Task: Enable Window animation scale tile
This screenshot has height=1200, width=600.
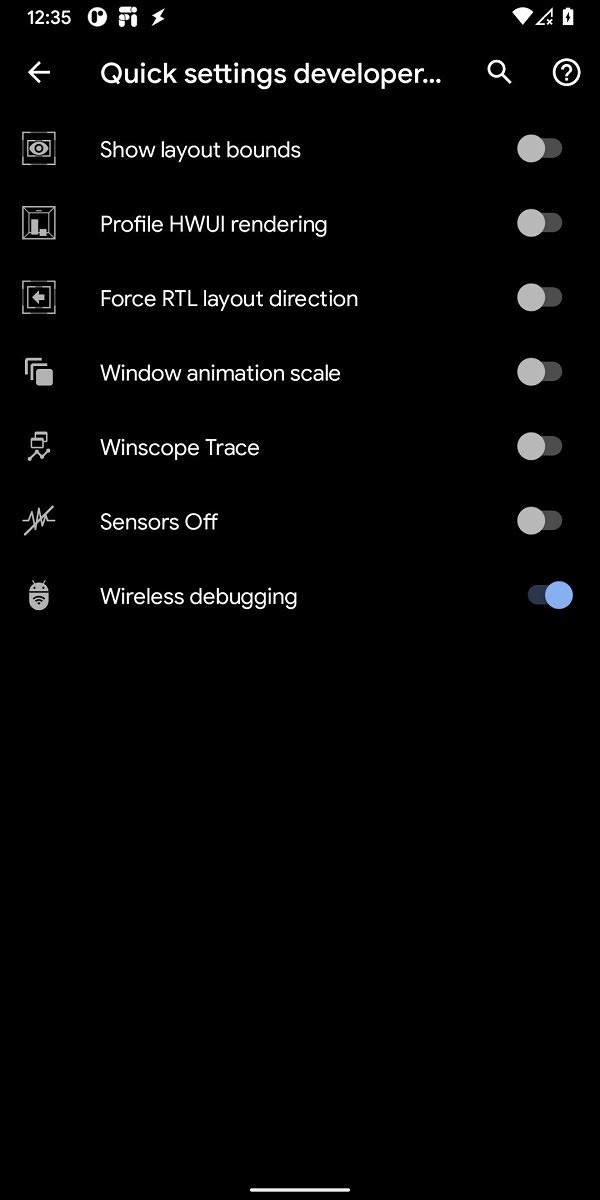Action: (x=540, y=372)
